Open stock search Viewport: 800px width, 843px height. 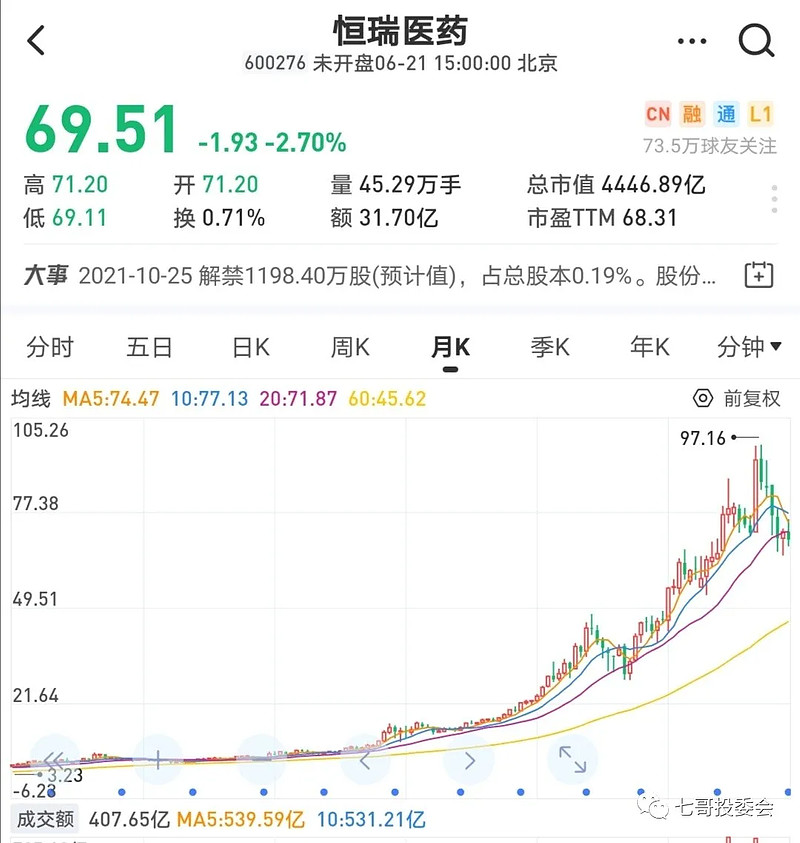click(x=756, y=41)
